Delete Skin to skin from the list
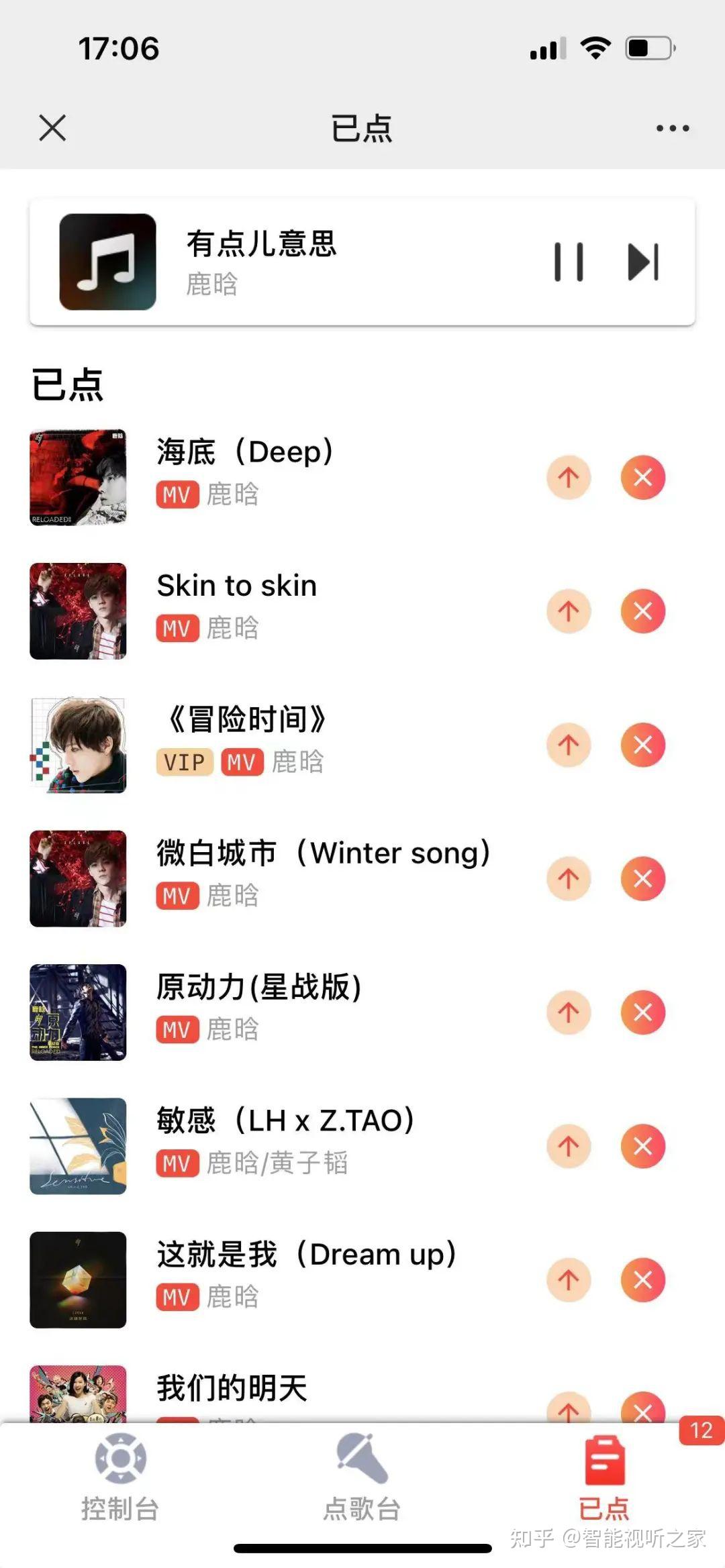 coord(642,611)
